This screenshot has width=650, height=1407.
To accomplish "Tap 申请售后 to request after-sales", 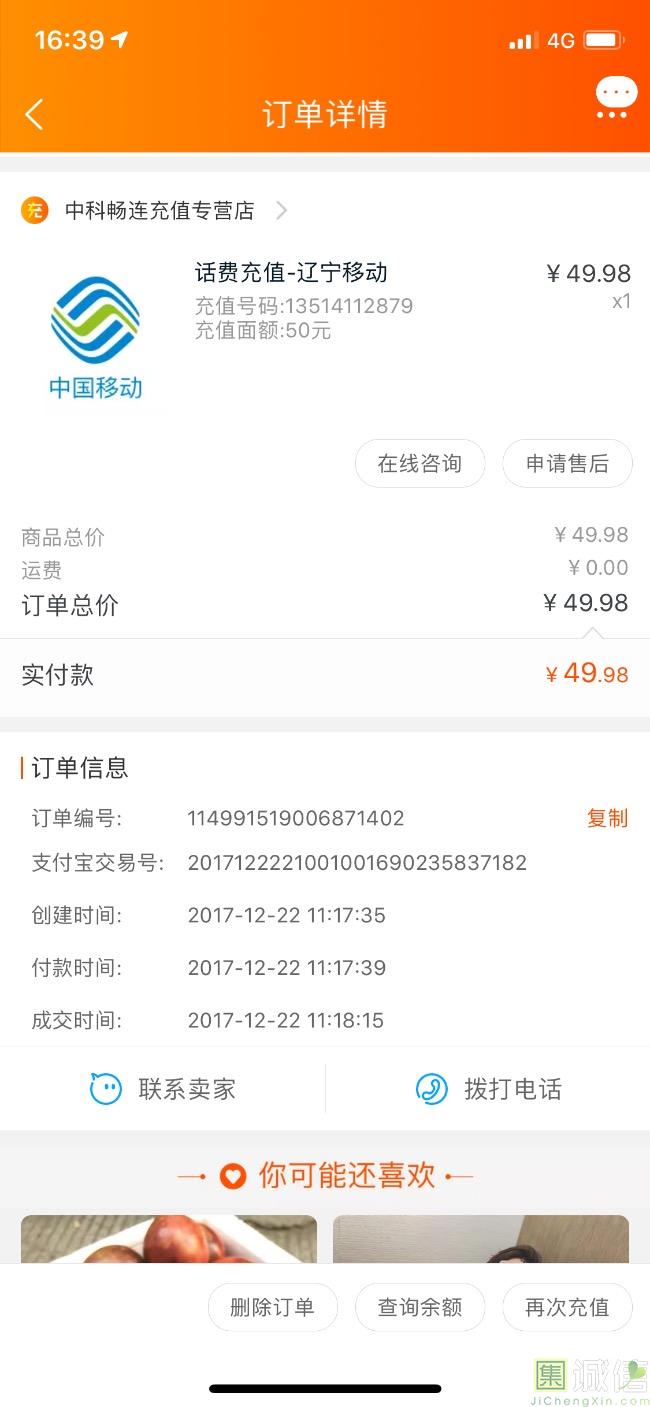I will pyautogui.click(x=567, y=464).
